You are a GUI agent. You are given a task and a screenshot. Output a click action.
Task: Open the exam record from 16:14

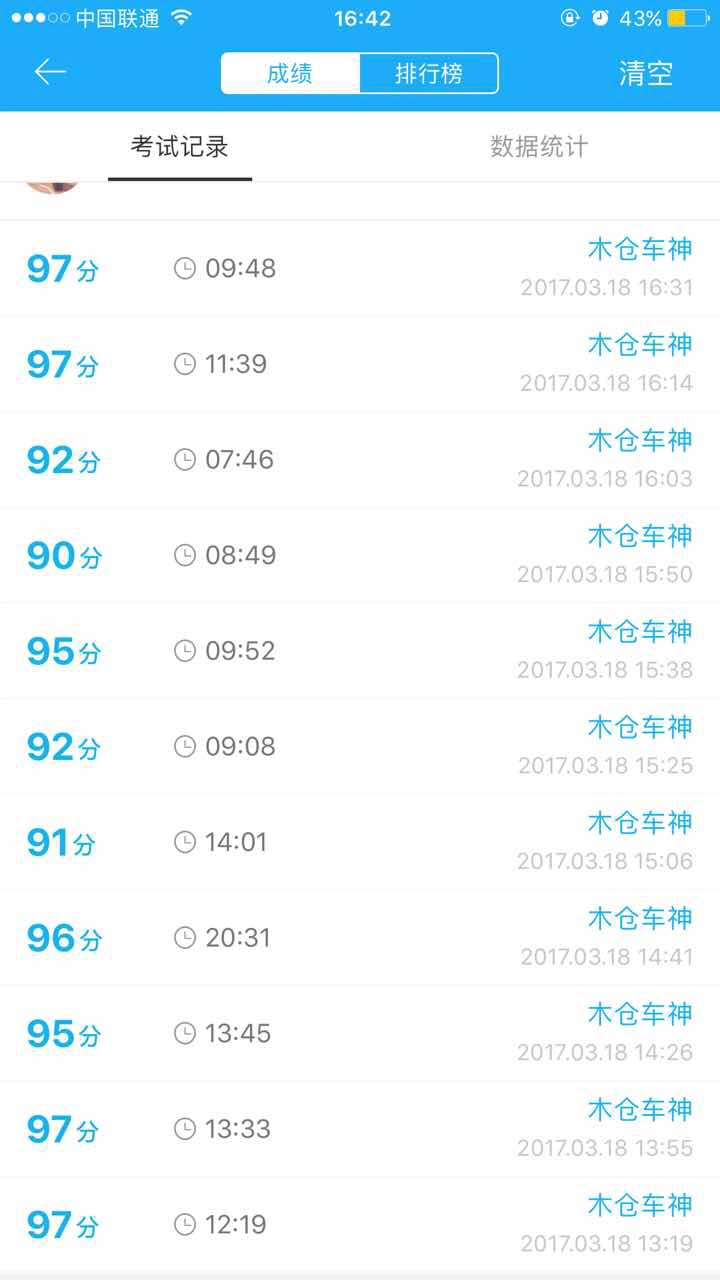pyautogui.click(x=360, y=364)
